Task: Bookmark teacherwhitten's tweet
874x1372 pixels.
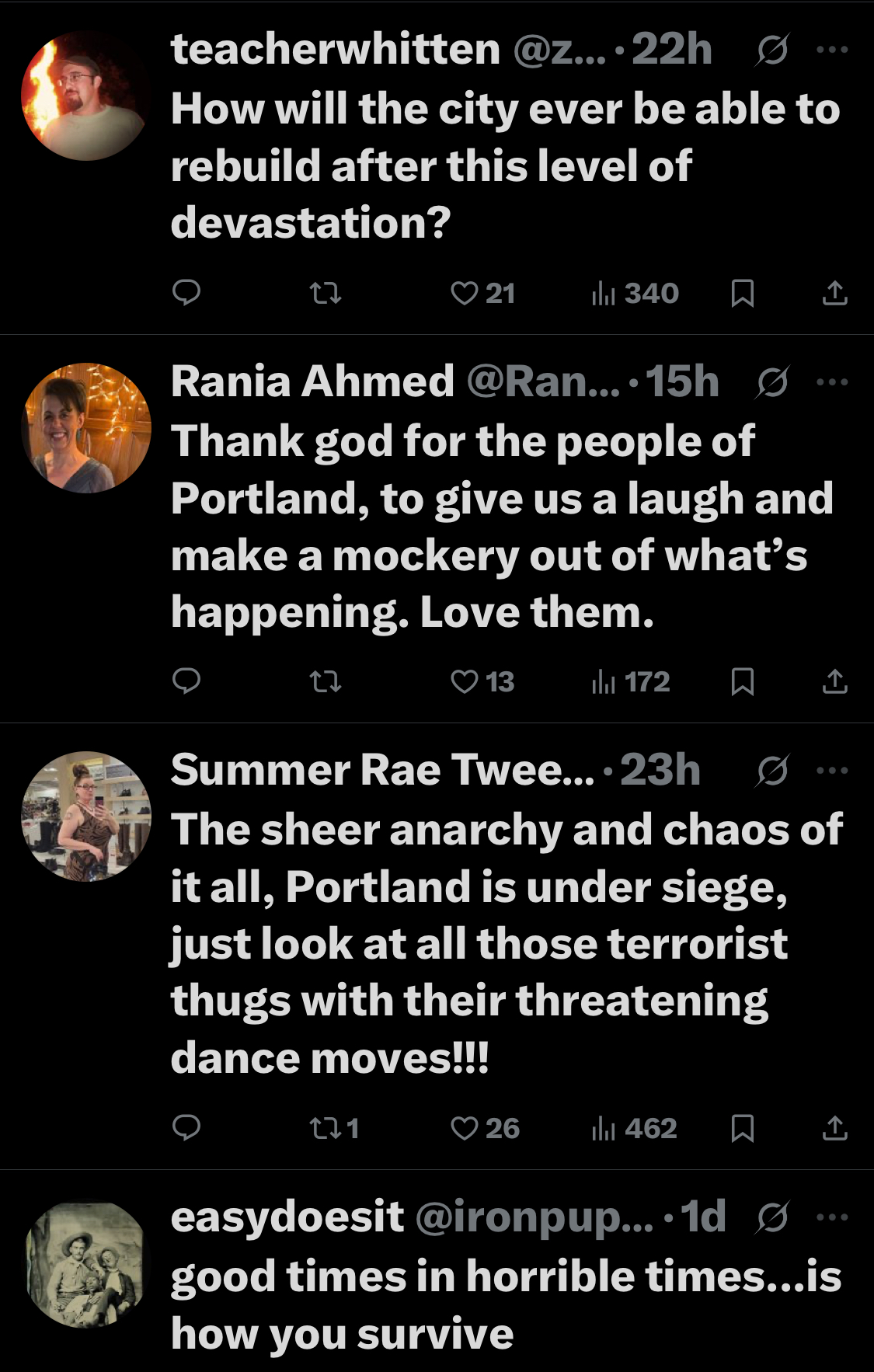Action: pyautogui.click(x=742, y=293)
